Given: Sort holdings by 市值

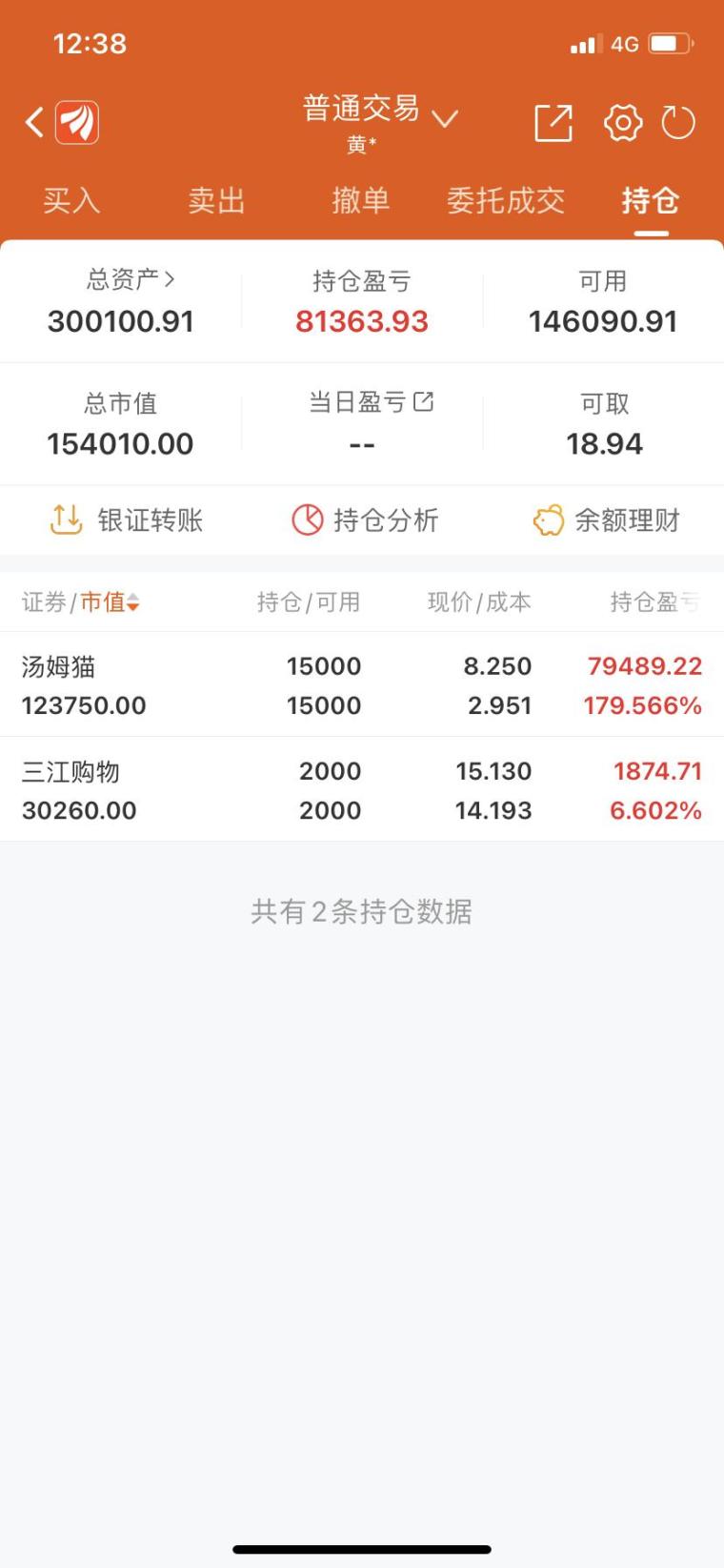Looking at the screenshot, I should tap(110, 602).
